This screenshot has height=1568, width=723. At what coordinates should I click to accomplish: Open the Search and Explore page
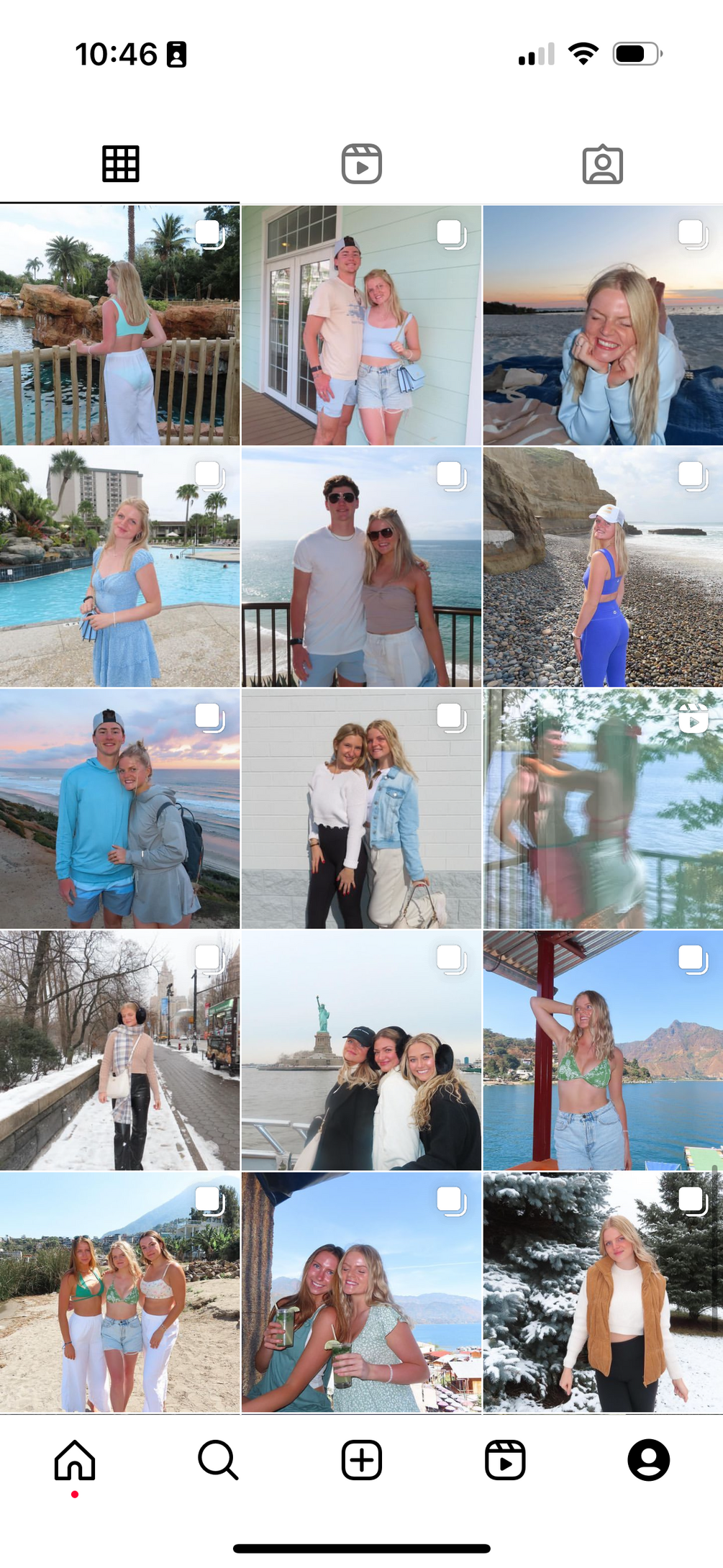[218, 1460]
